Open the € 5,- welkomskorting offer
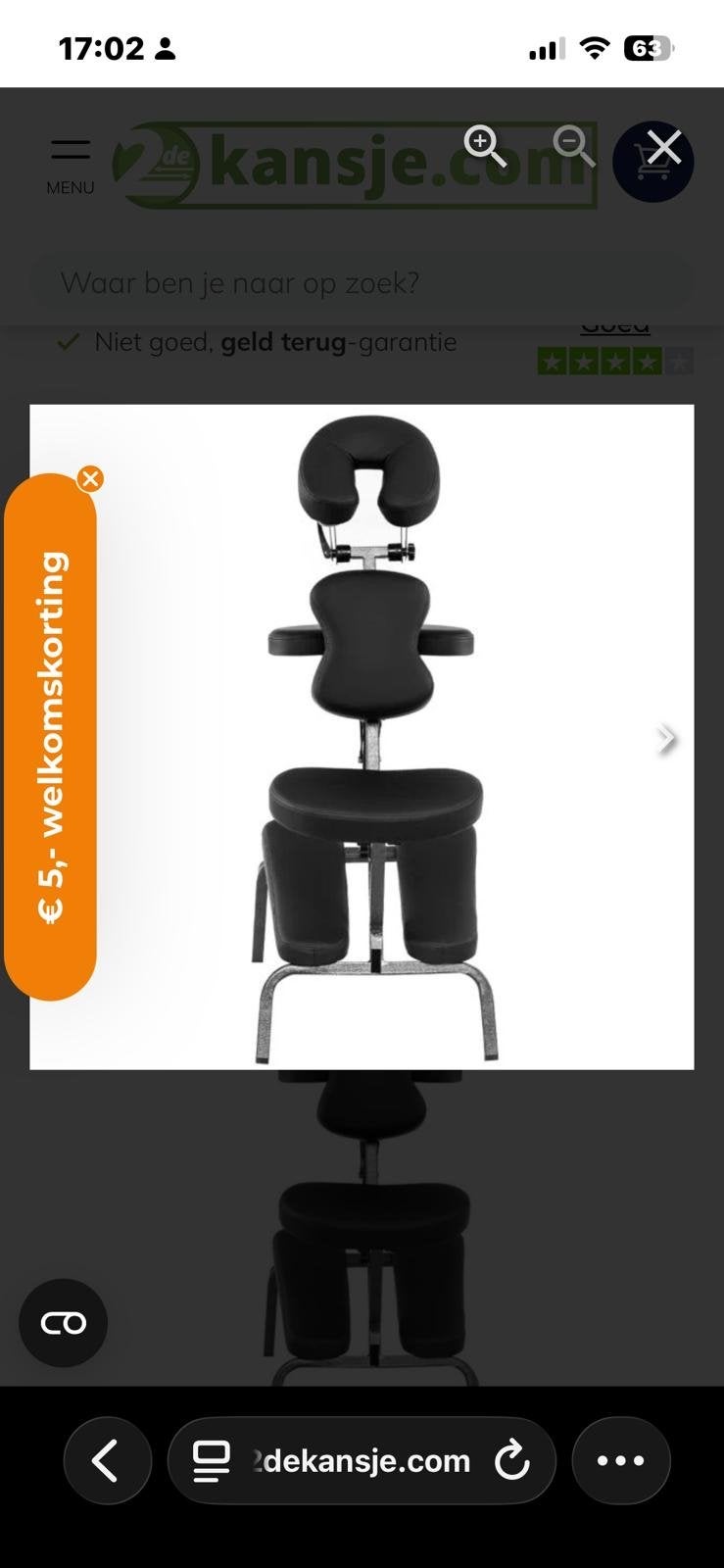 click(51, 737)
